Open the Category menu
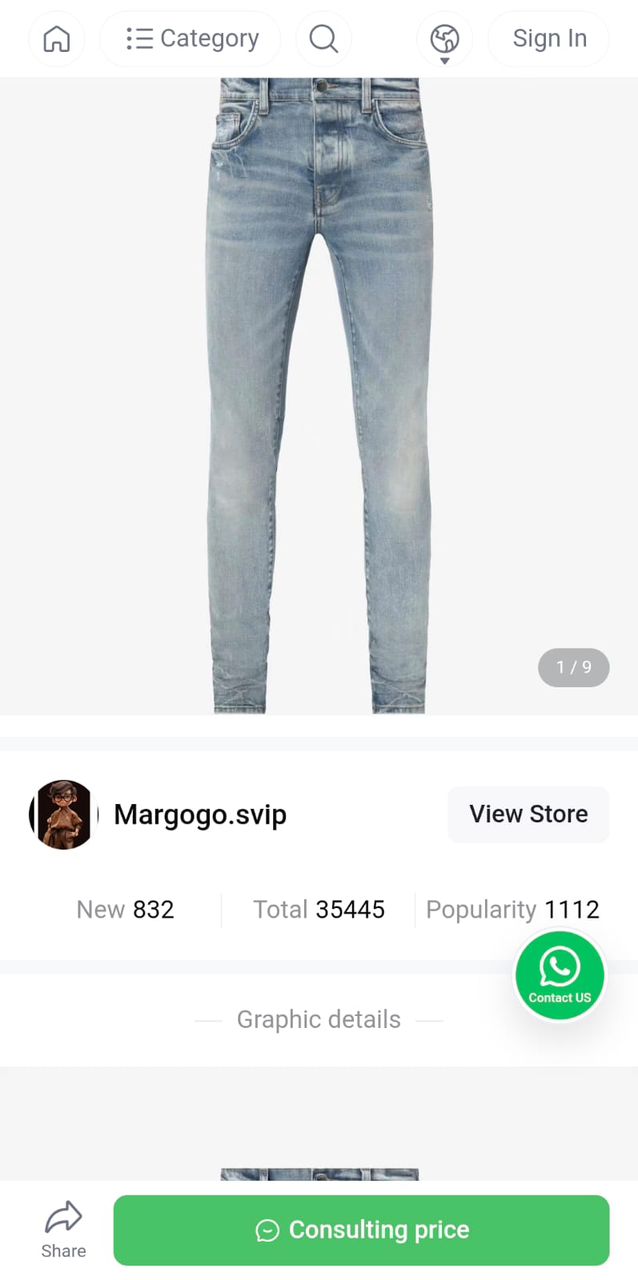Viewport: 638px width, 1280px height. coord(191,39)
